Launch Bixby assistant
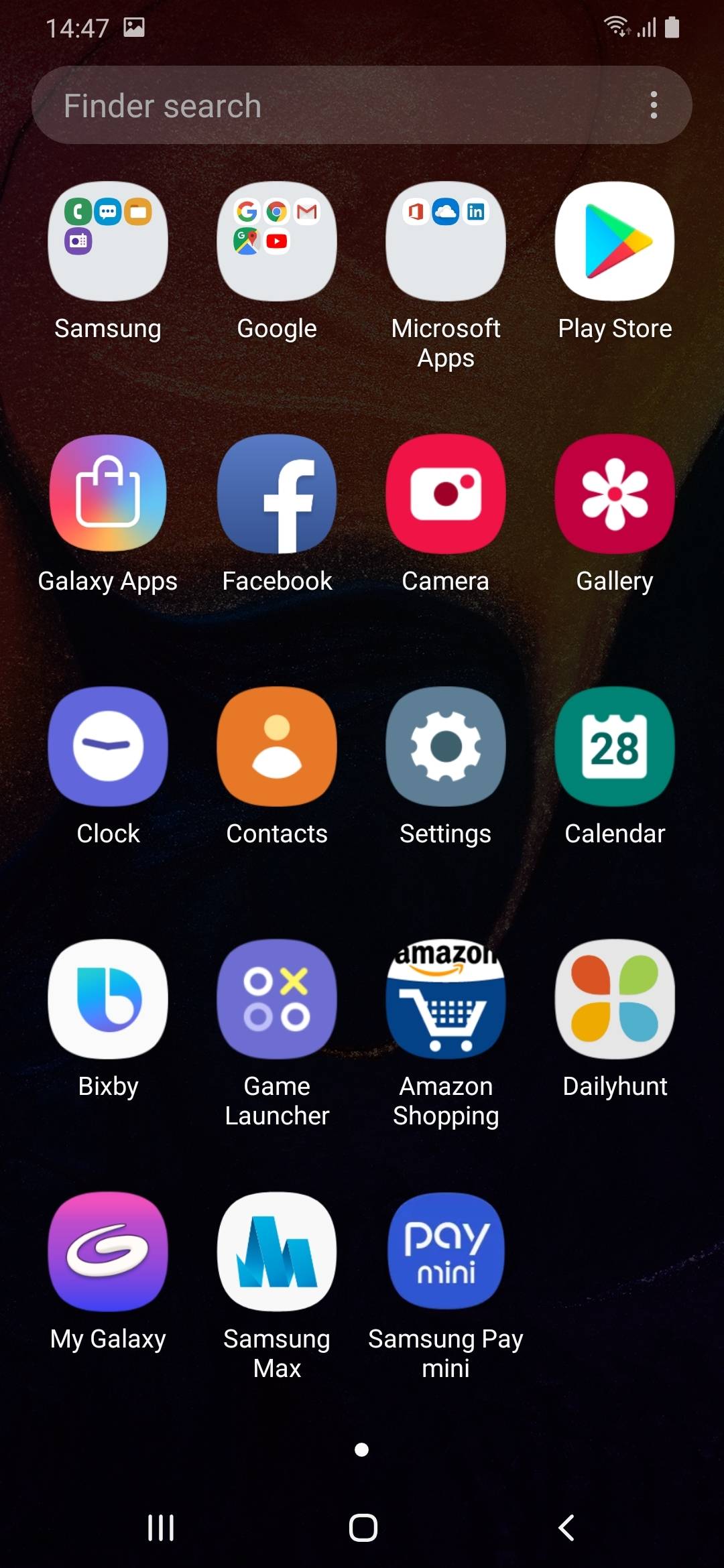The height and width of the screenshot is (1568, 724). [108, 999]
